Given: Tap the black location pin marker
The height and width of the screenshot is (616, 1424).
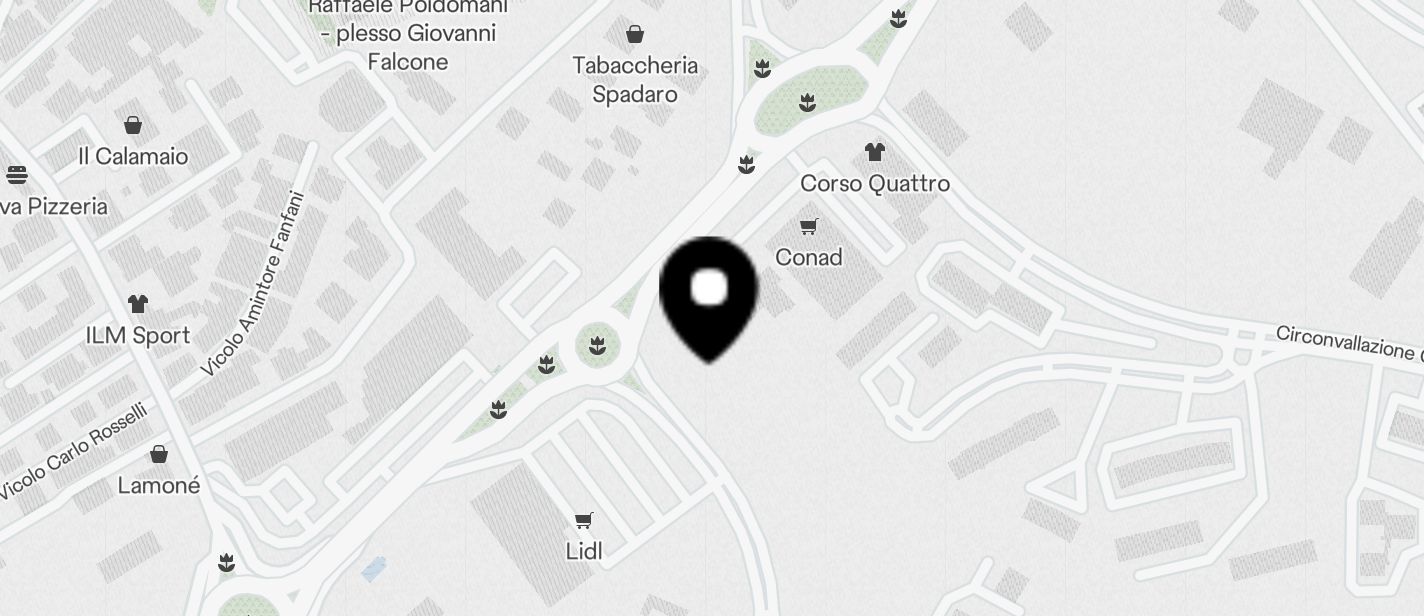Looking at the screenshot, I should (709, 294).
